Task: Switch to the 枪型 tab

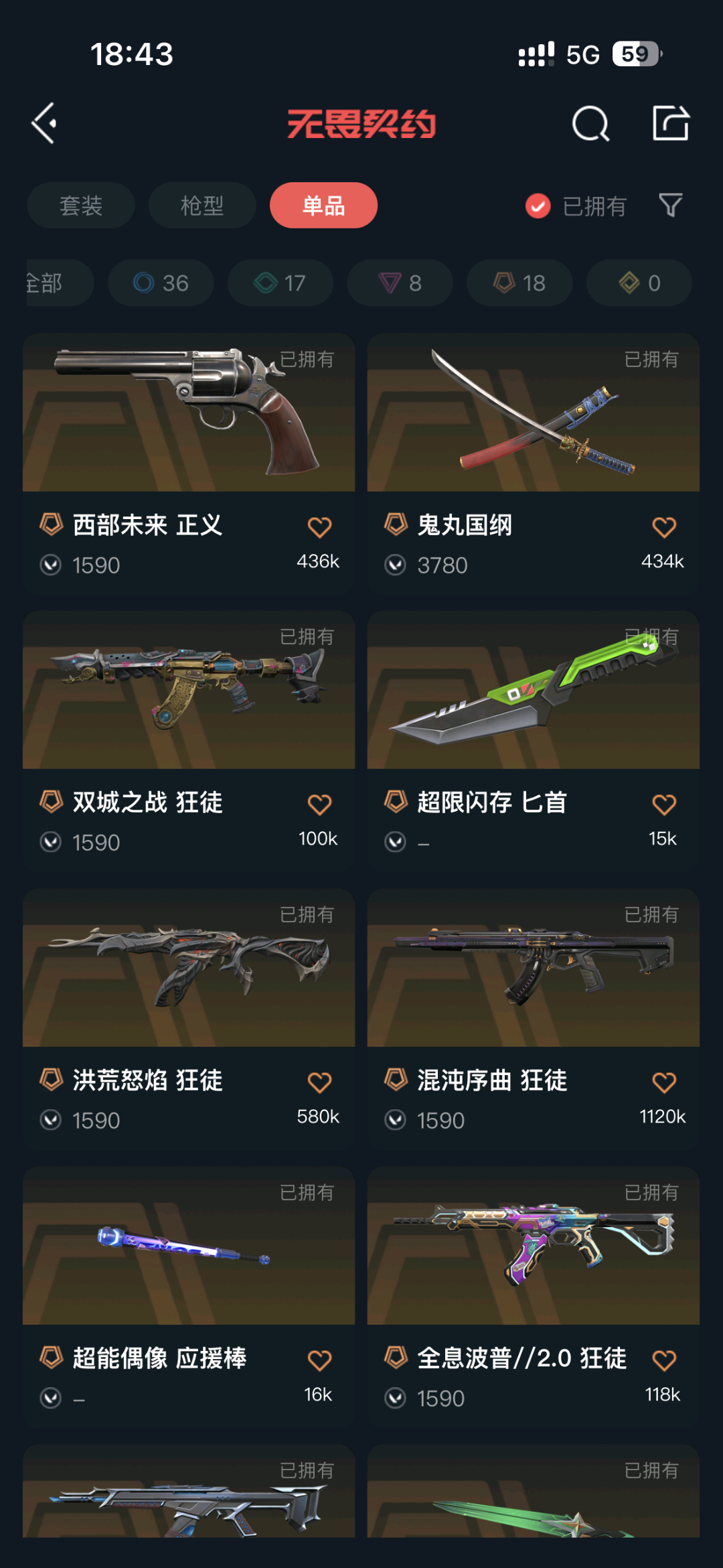Action: tap(202, 206)
